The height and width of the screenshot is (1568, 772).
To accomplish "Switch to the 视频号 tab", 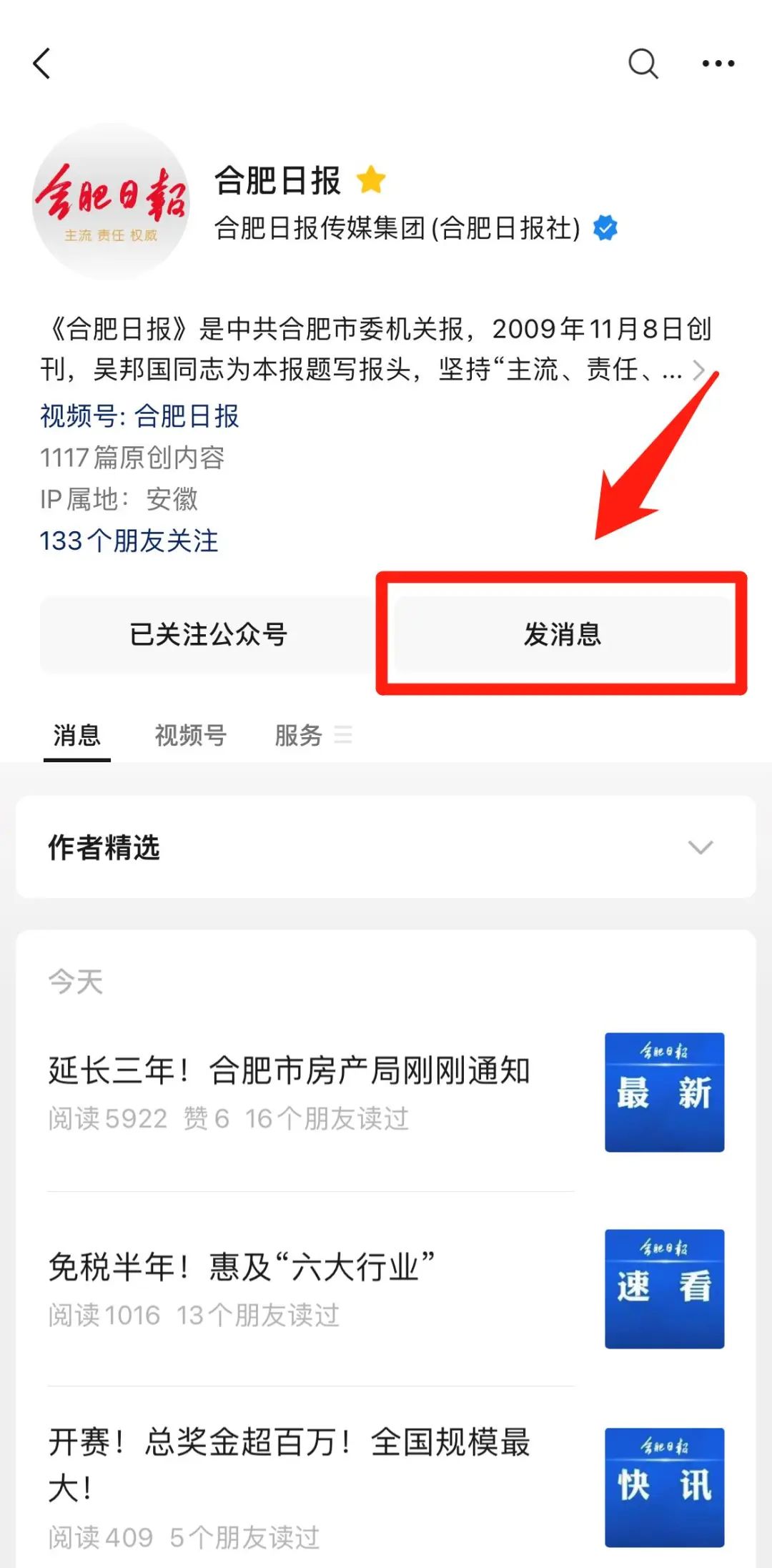I will [190, 735].
